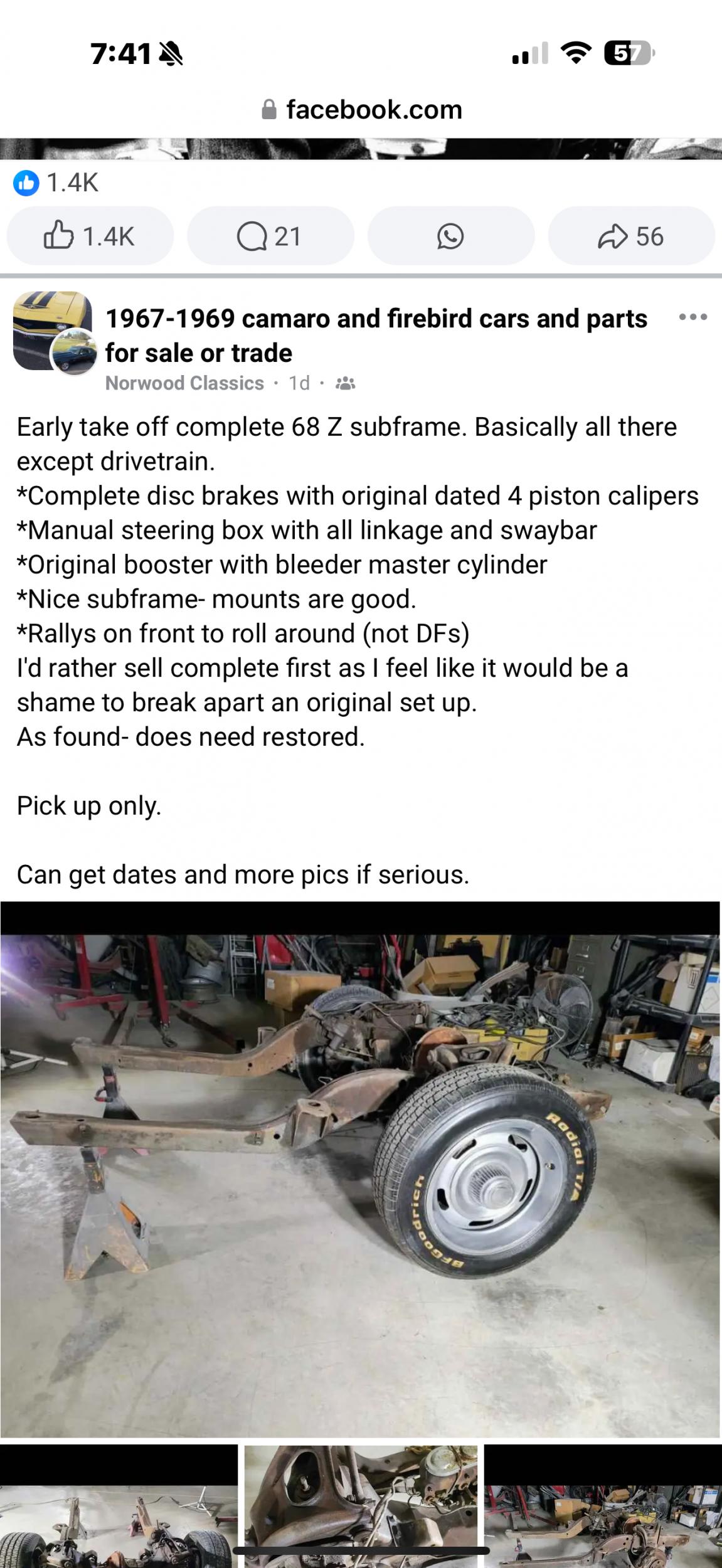The width and height of the screenshot is (722, 1568).
Task: View the 1.4K reactions list
Action: tap(56, 183)
